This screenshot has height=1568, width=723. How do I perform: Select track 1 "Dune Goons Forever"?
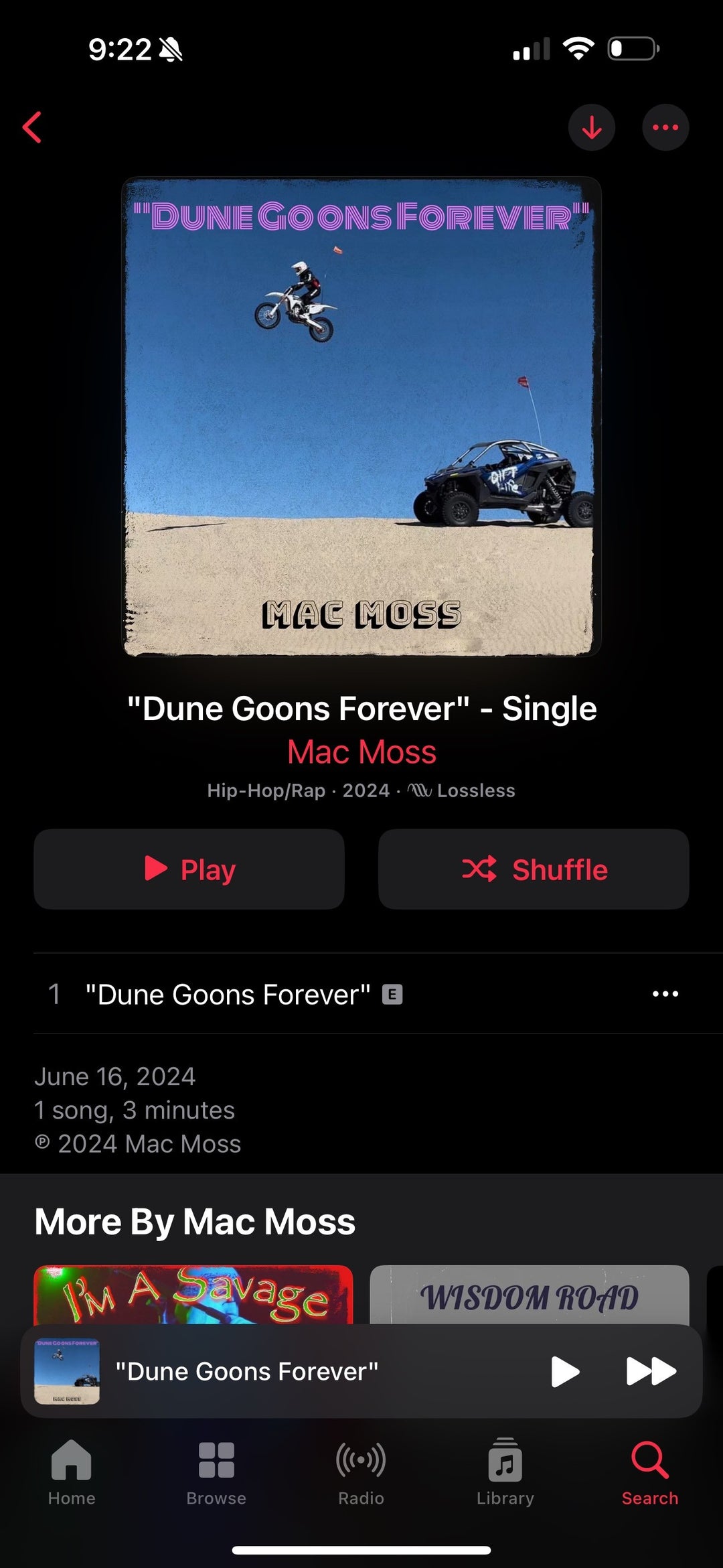(228, 995)
